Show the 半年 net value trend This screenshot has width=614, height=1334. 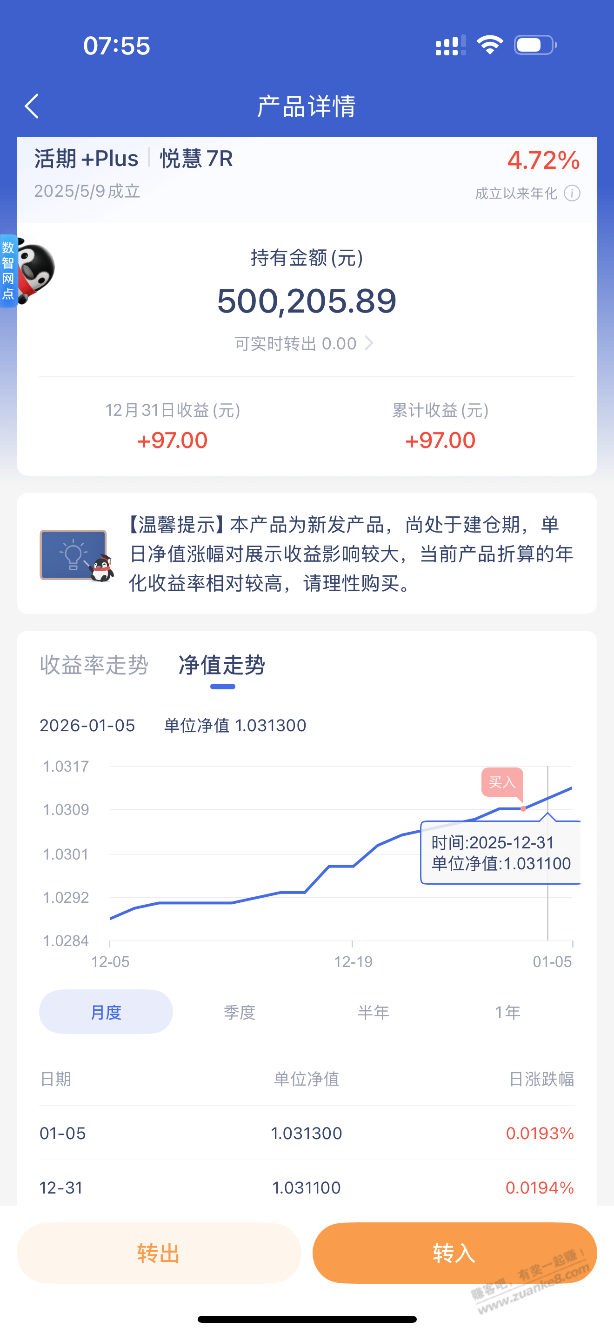373,1012
